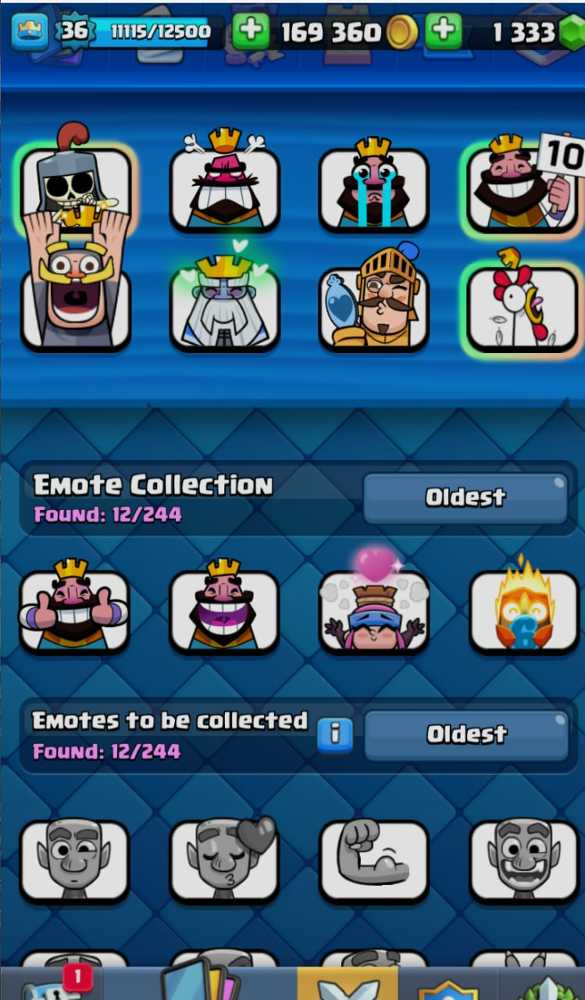Viewport: 585px width, 1000px height.
Task: Change sort order of Emotes to be collected
Action: (466, 735)
